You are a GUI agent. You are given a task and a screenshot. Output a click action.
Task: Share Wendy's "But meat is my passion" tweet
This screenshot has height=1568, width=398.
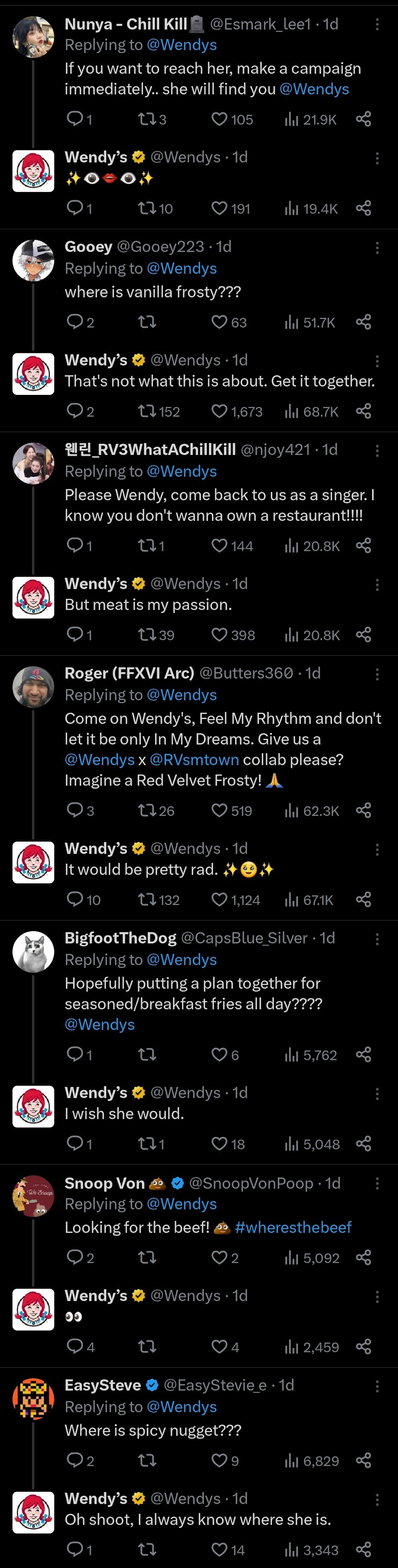coord(363,635)
